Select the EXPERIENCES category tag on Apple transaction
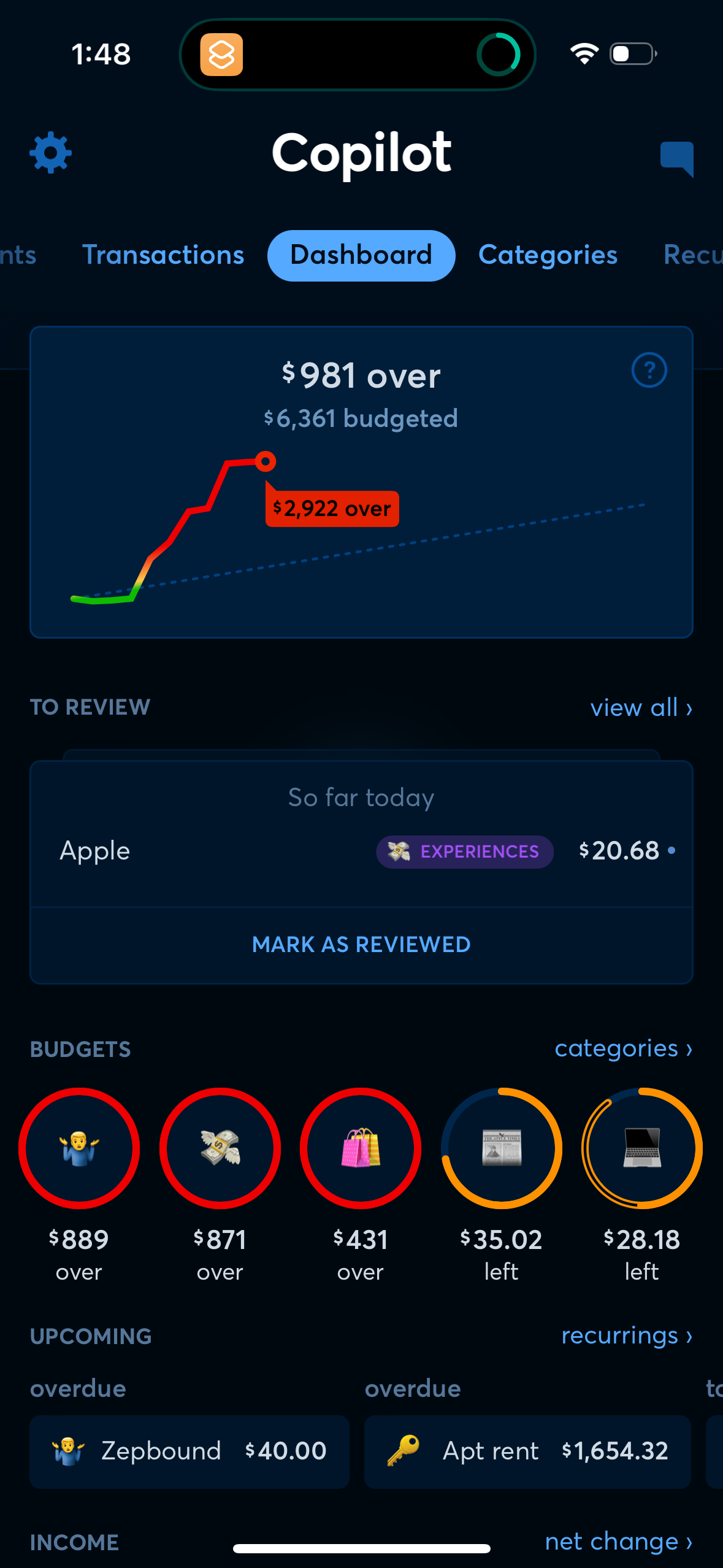Image resolution: width=723 pixels, height=1568 pixels. (x=464, y=851)
